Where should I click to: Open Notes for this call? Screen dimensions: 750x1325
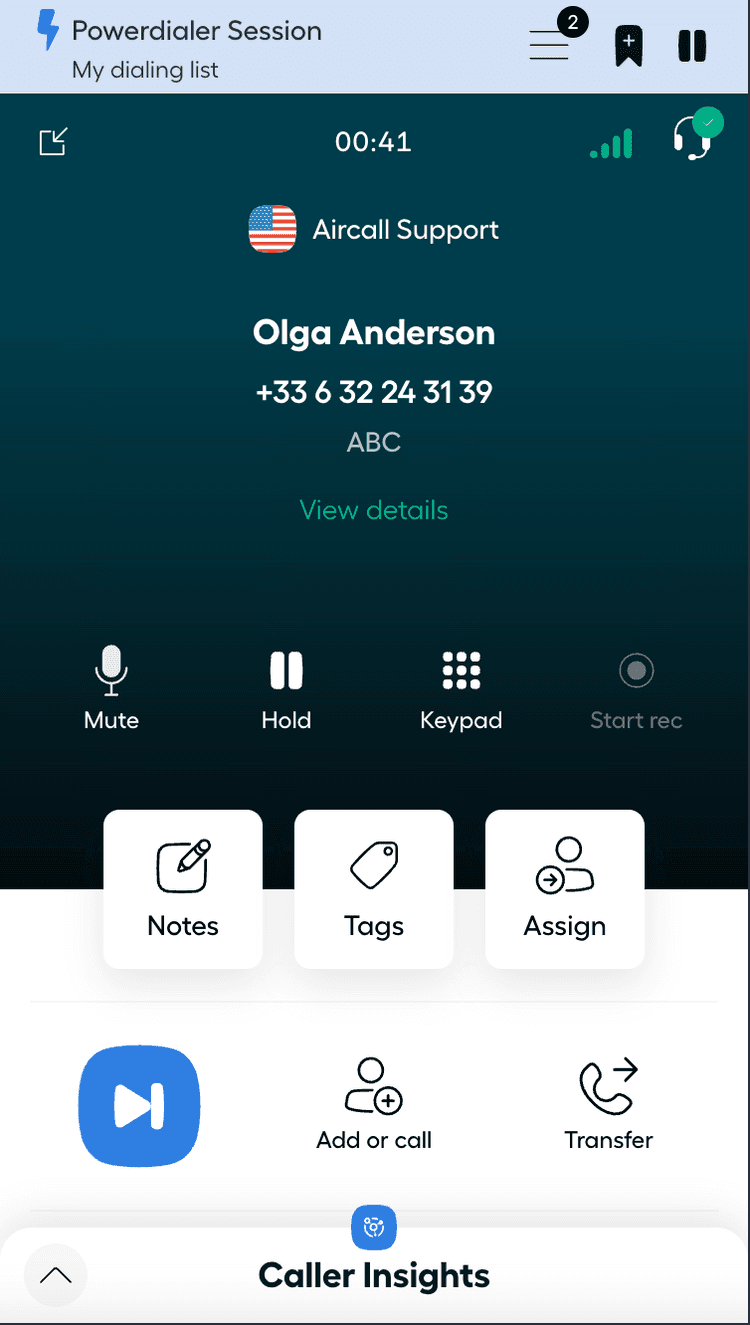183,889
